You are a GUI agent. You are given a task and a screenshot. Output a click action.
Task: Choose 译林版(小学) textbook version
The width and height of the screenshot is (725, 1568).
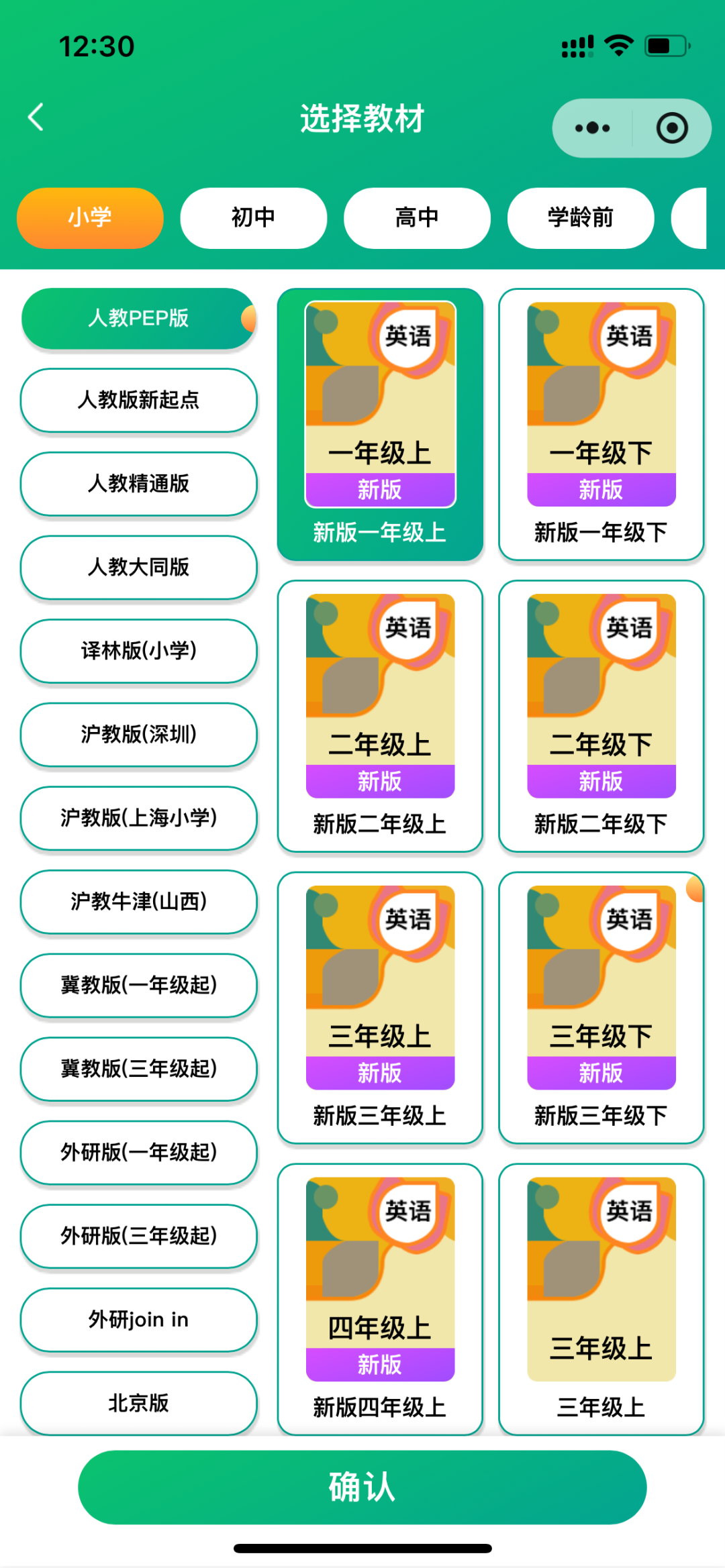(x=138, y=651)
